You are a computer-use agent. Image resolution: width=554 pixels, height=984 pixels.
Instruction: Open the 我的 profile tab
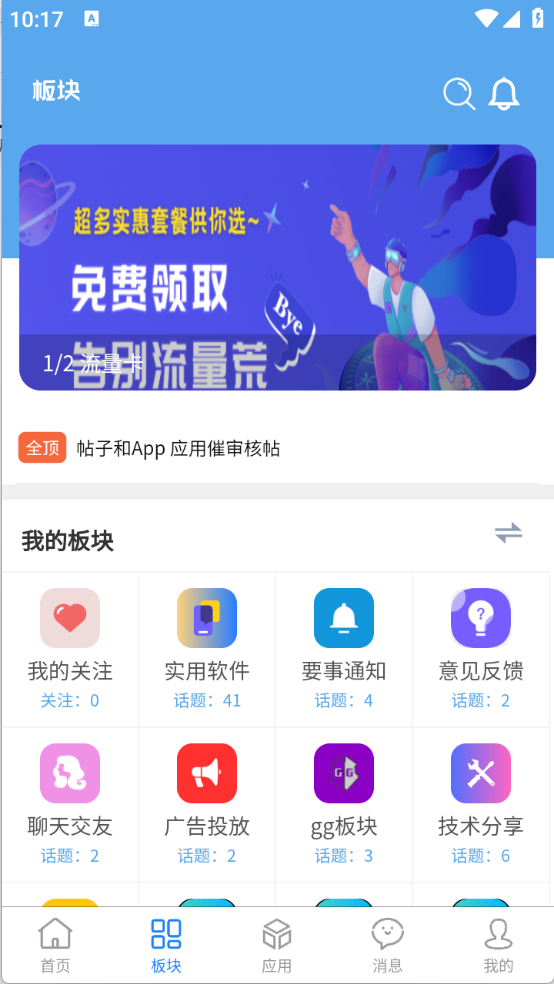(x=498, y=945)
